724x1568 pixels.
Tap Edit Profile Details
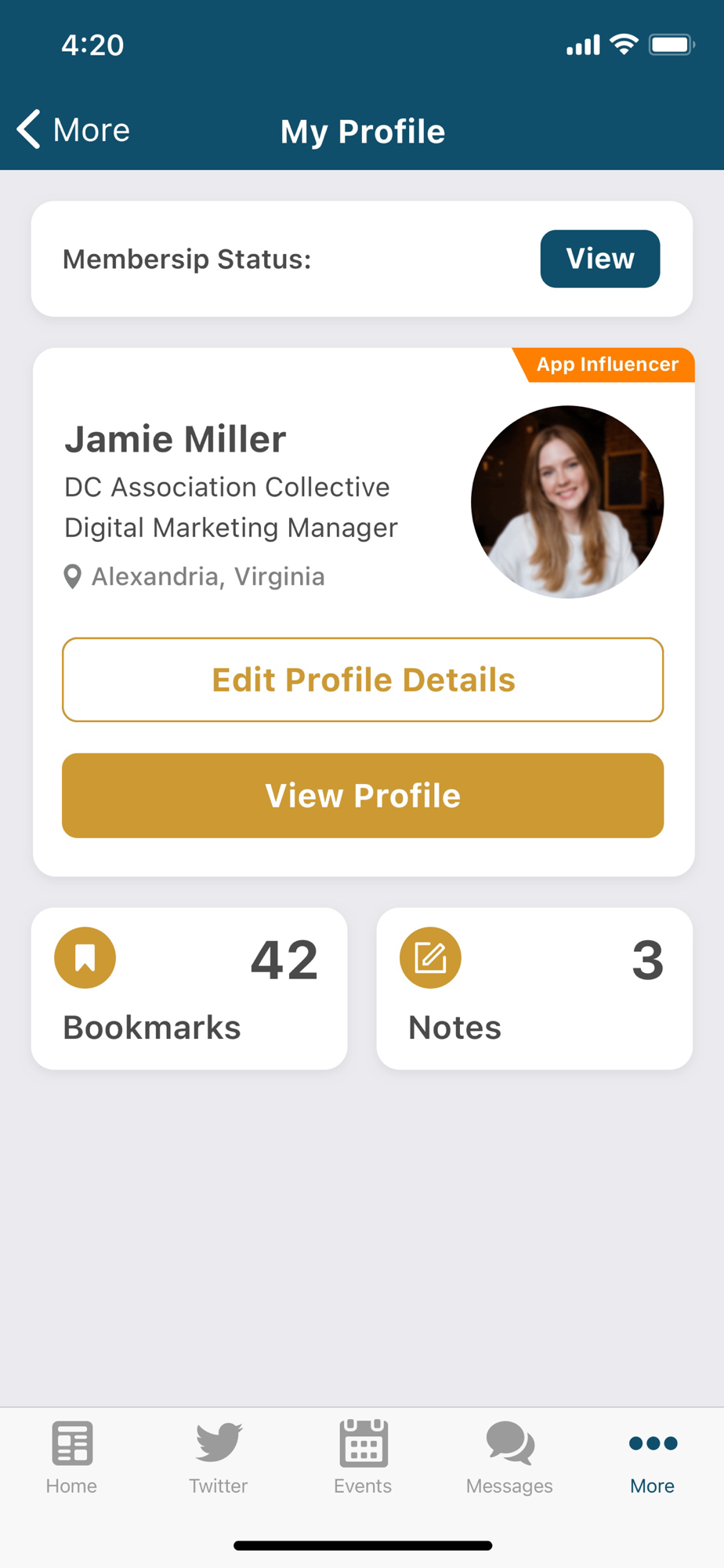363,680
